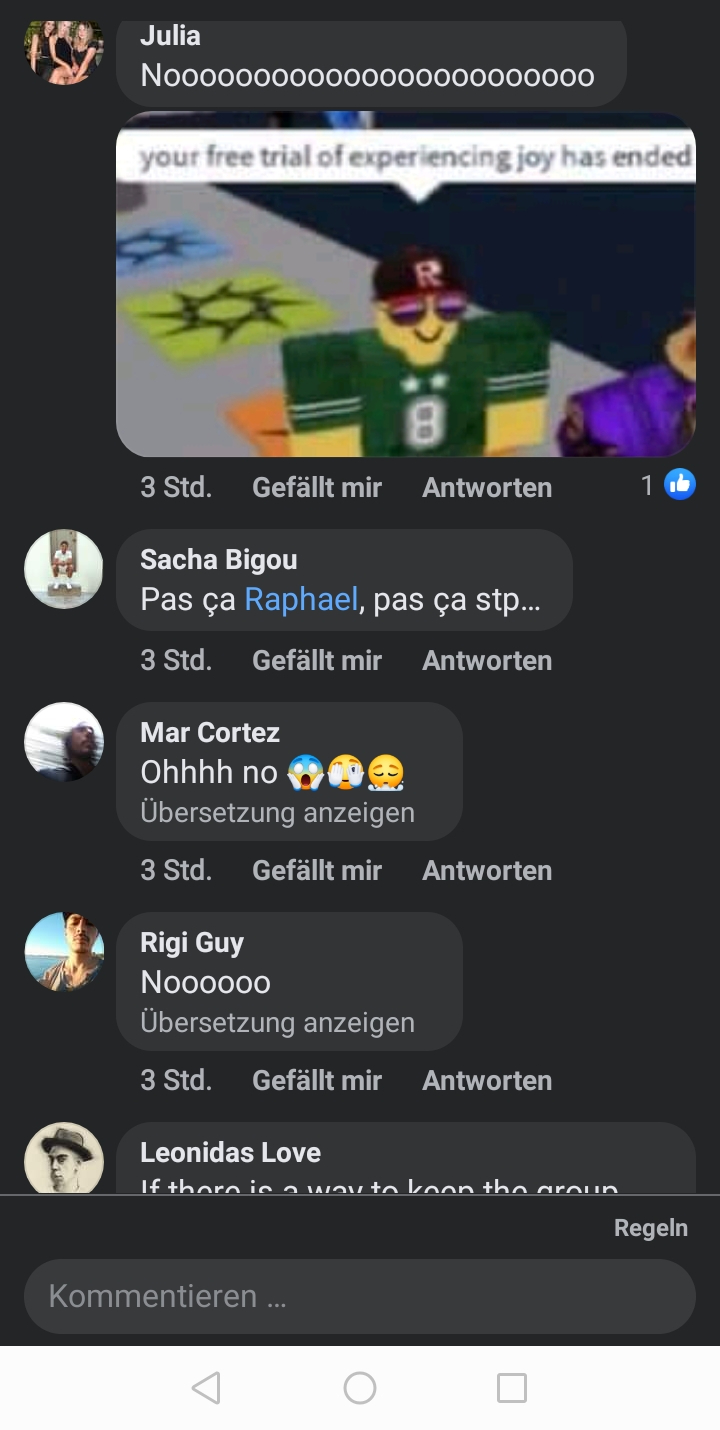Viewport: 720px width, 1430px height.
Task: Like Julia's comment with Gefällt mir
Action: point(317,487)
